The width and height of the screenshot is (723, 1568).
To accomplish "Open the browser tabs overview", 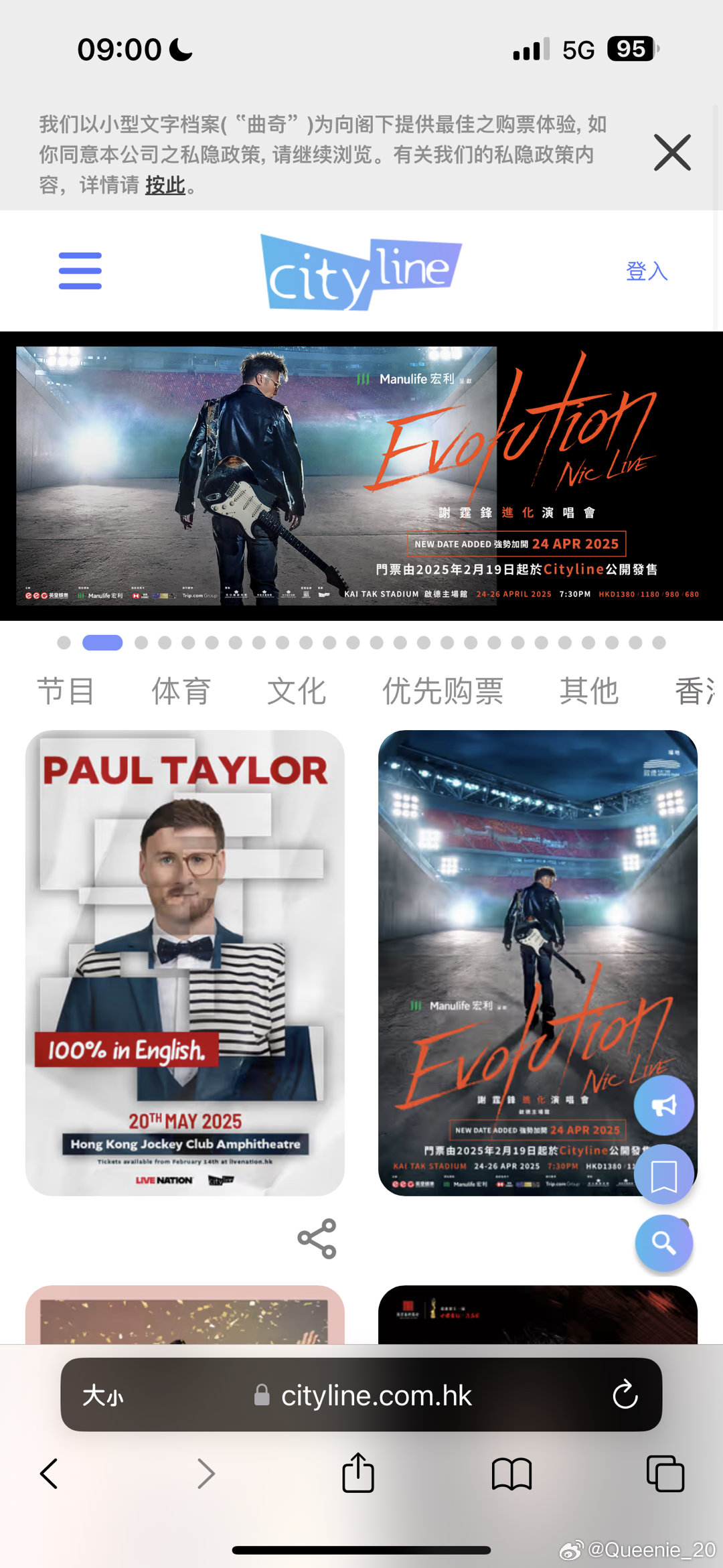I will [x=665, y=1474].
